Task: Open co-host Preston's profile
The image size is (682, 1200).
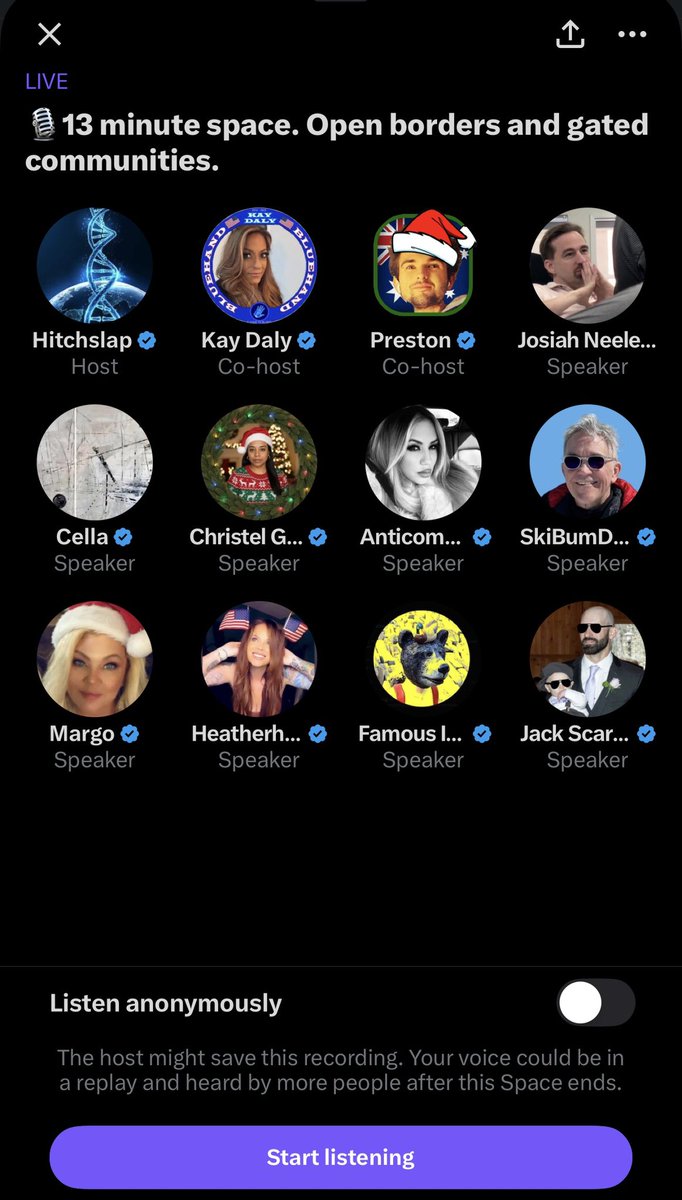Action: point(423,266)
